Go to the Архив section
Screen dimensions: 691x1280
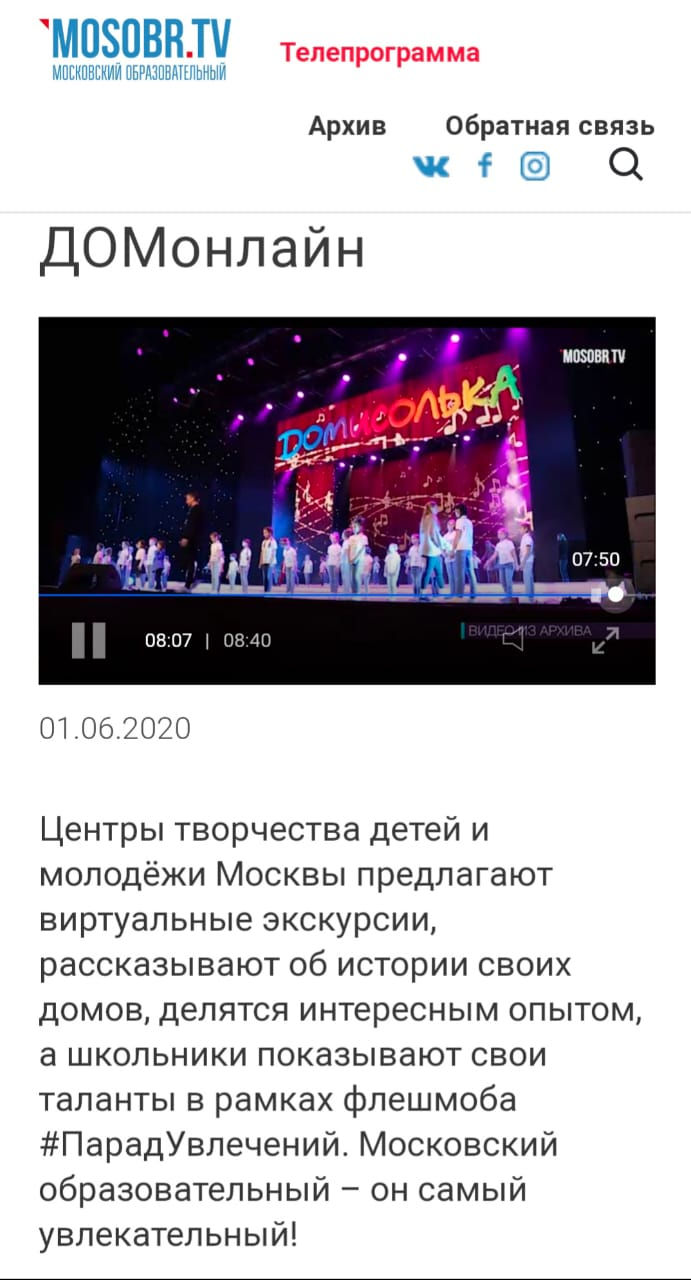pyautogui.click(x=347, y=126)
